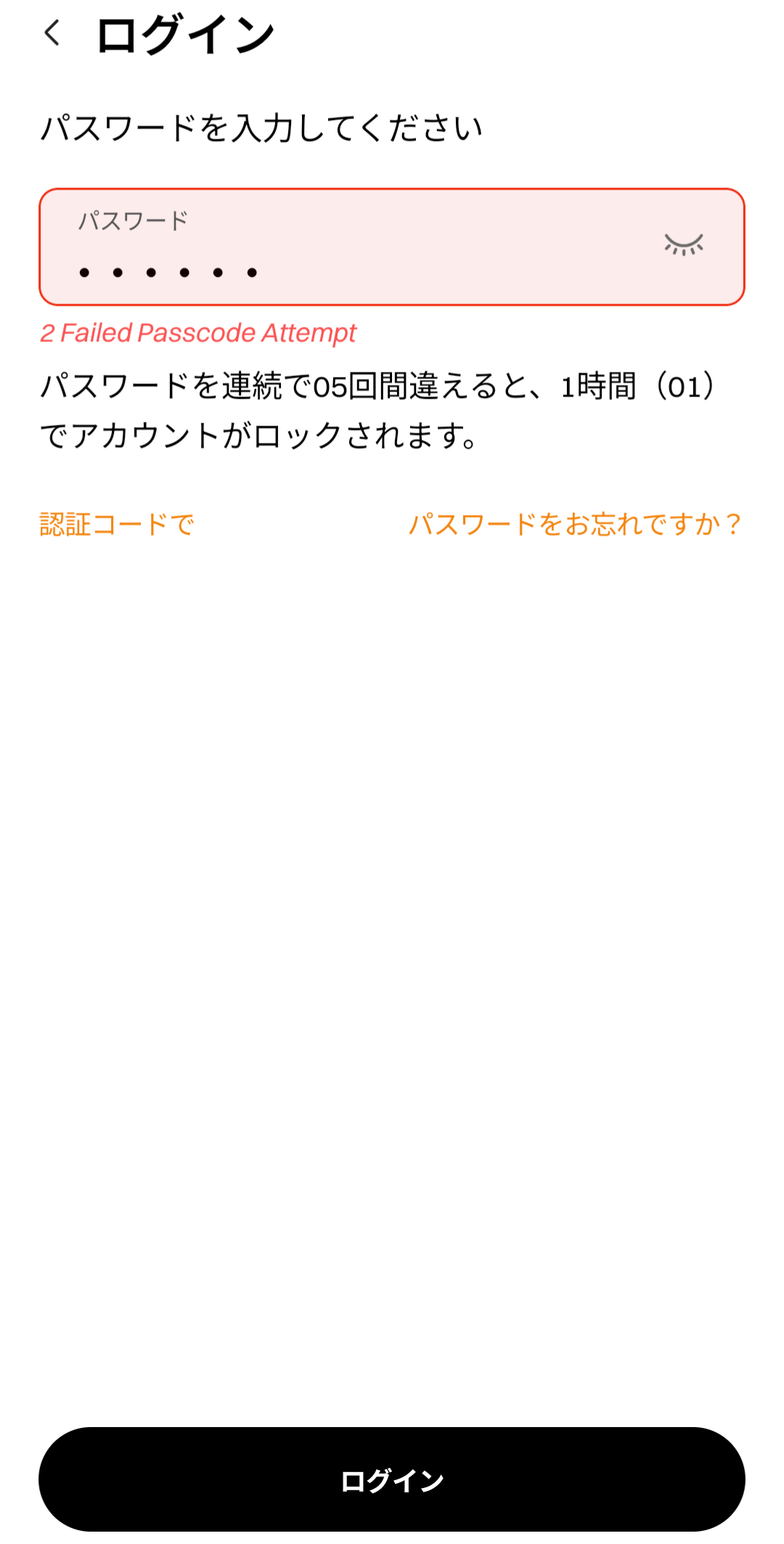Image resolution: width=784 pixels, height=1544 pixels.
Task: Open the 認証コードで link
Action: click(x=117, y=524)
